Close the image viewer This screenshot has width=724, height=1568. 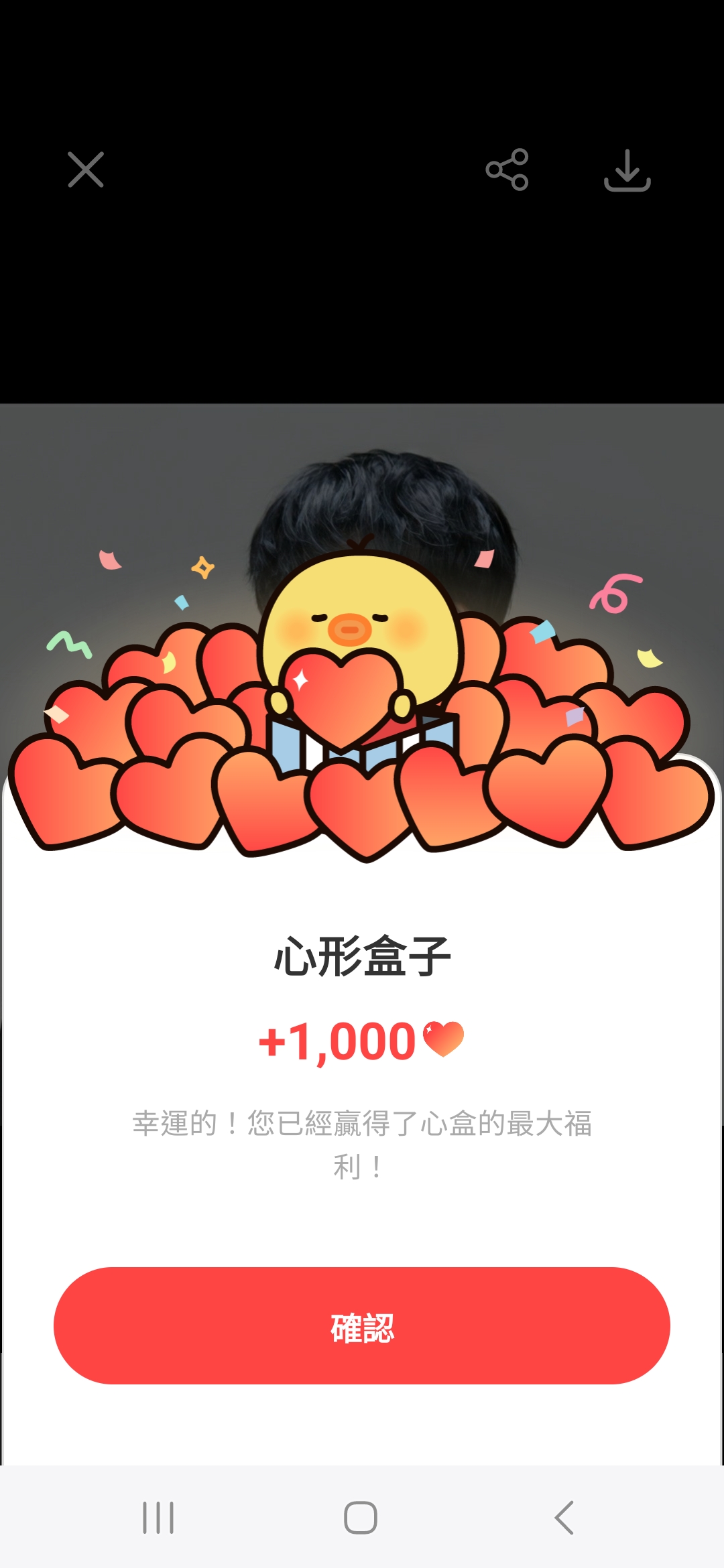86,170
